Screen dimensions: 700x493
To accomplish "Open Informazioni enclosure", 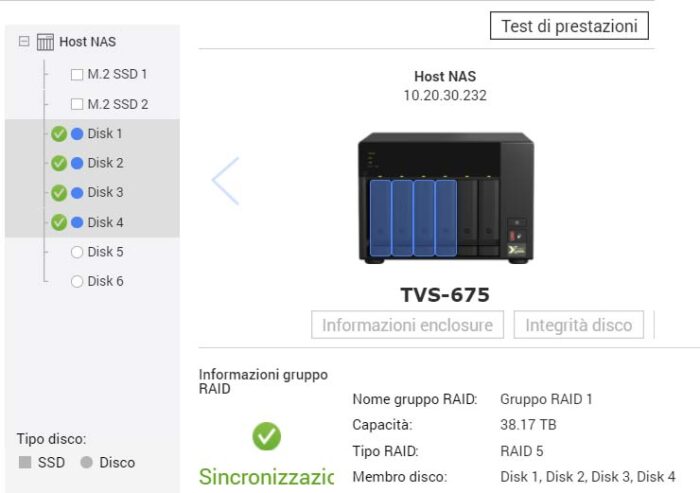I will coord(407,325).
